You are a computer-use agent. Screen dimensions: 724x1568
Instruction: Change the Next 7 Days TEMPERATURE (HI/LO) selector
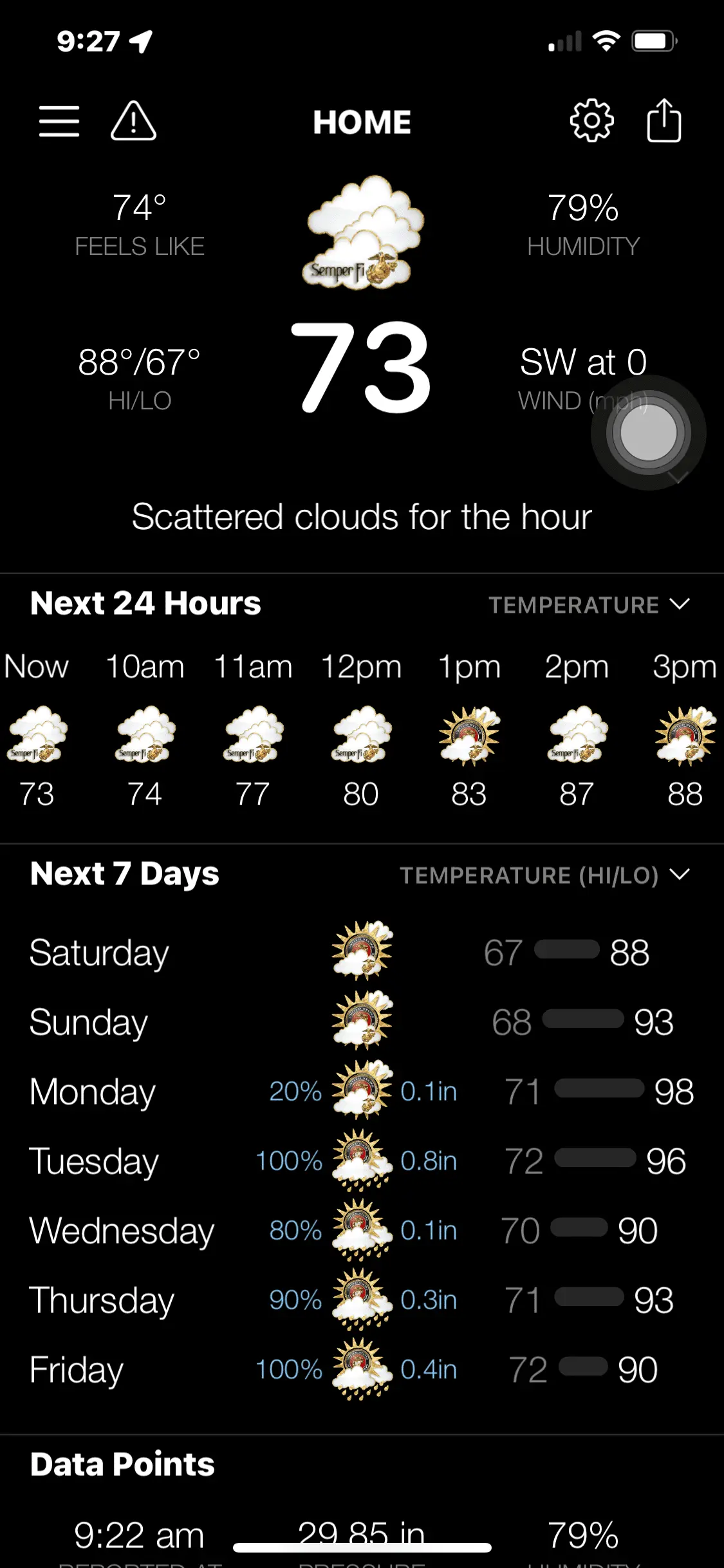(x=544, y=875)
